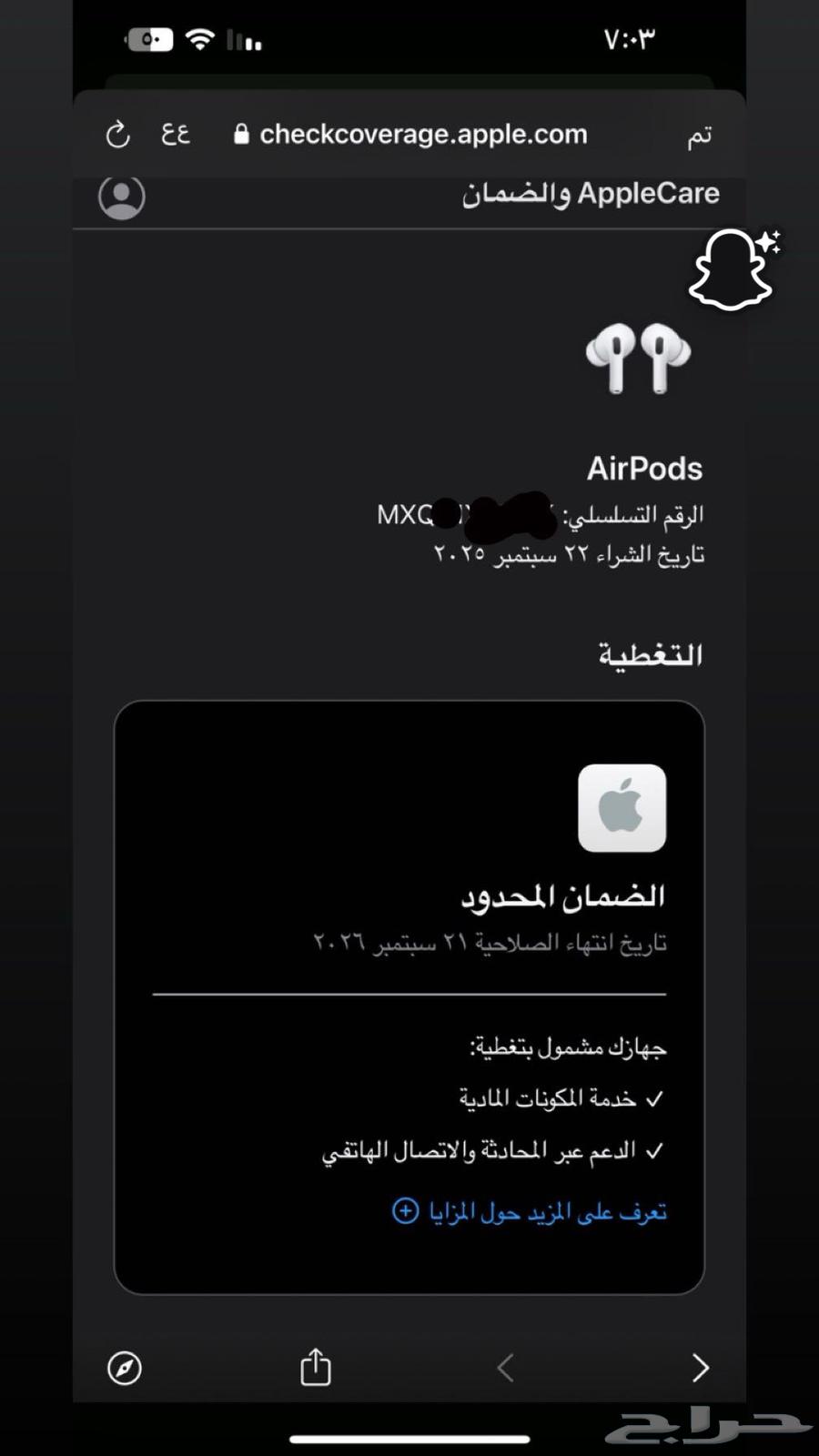Tap تم to dismiss the page

700,135
